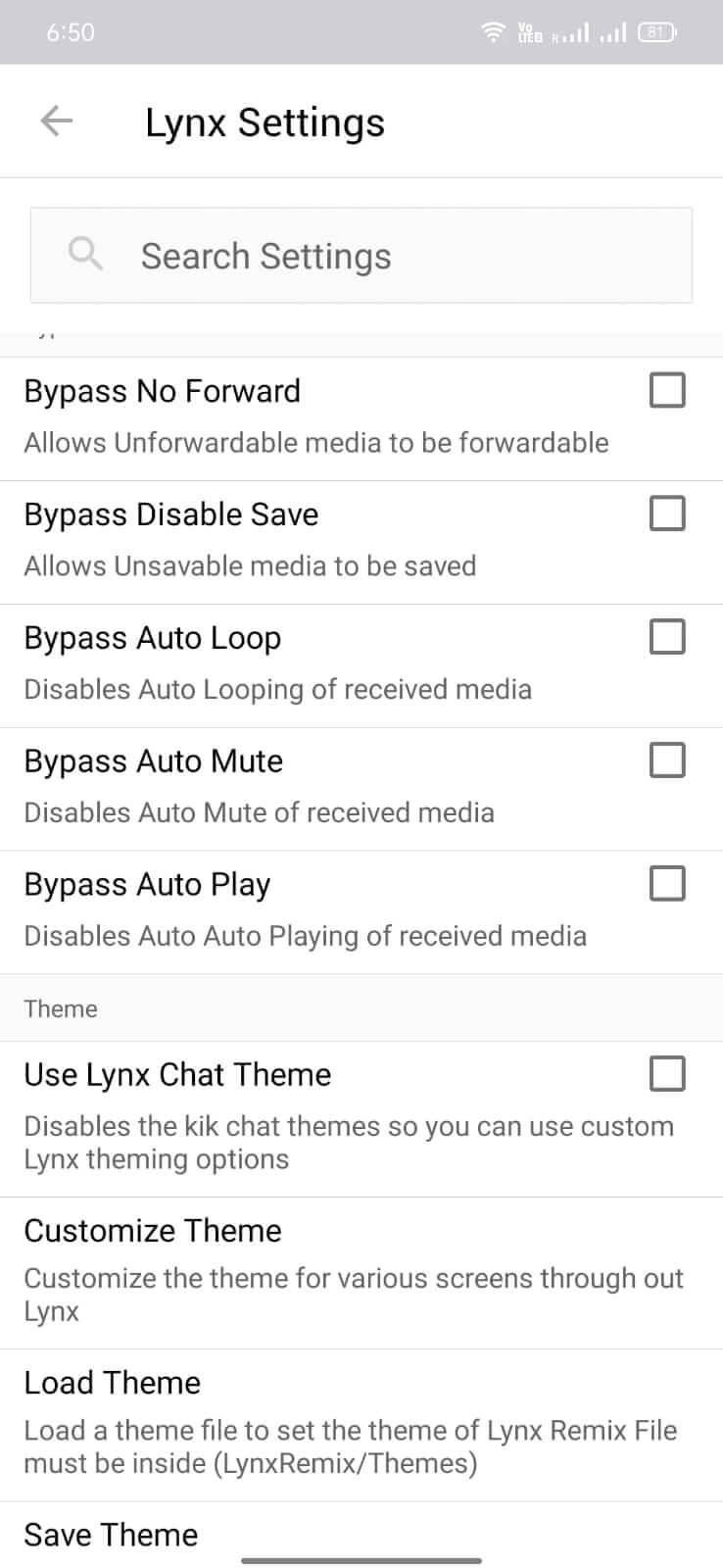This screenshot has width=723, height=1568.
Task: Tap the Search Settings input field
Action: point(361,256)
